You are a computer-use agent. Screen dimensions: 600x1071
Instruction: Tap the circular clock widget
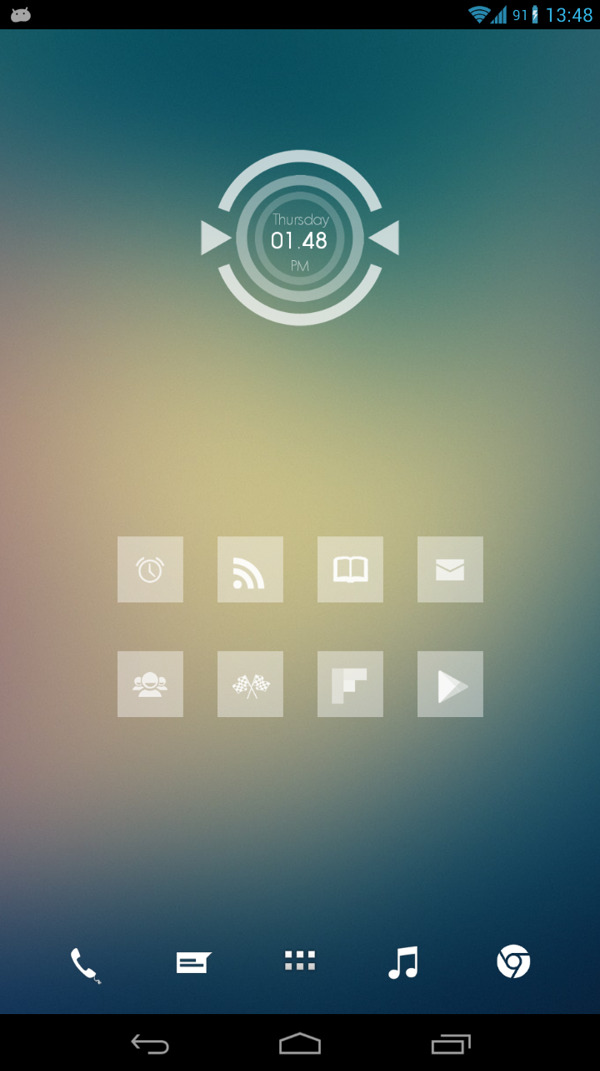coord(300,238)
